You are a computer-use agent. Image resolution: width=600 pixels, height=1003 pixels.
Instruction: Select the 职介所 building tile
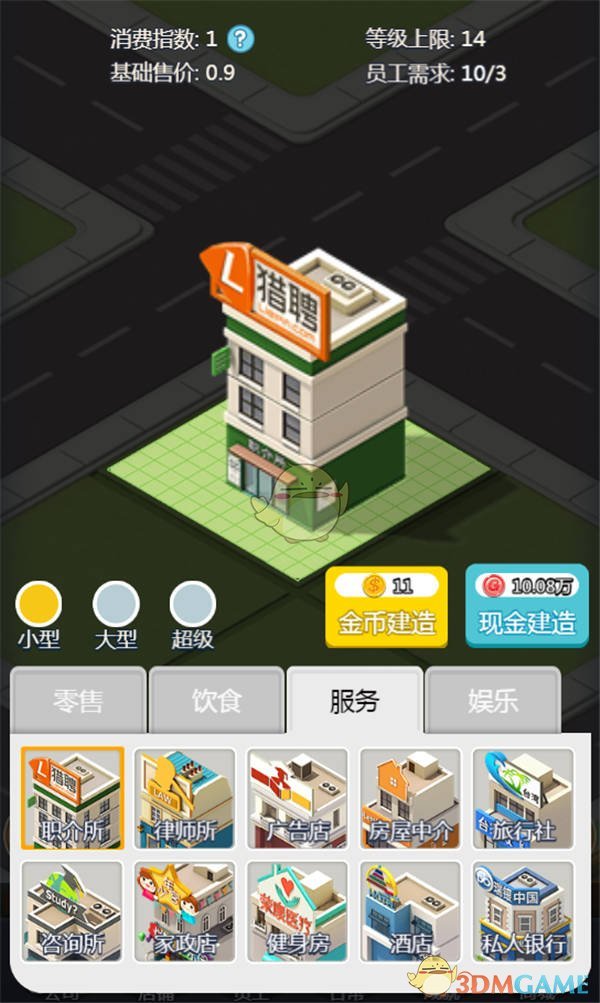pos(73,799)
